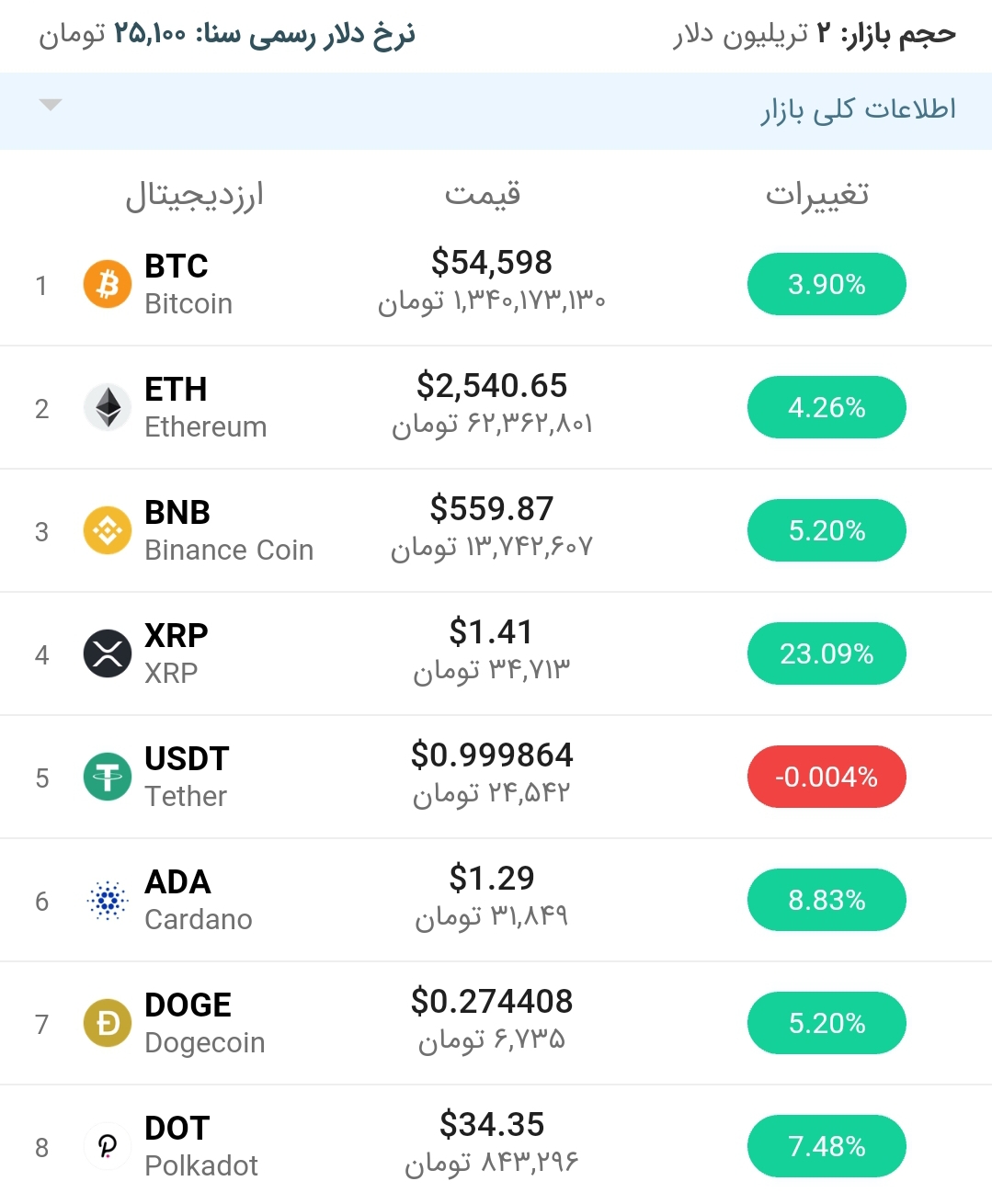992x1204 pixels.
Task: Select the Polkadot coin icon
Action: [108, 1146]
